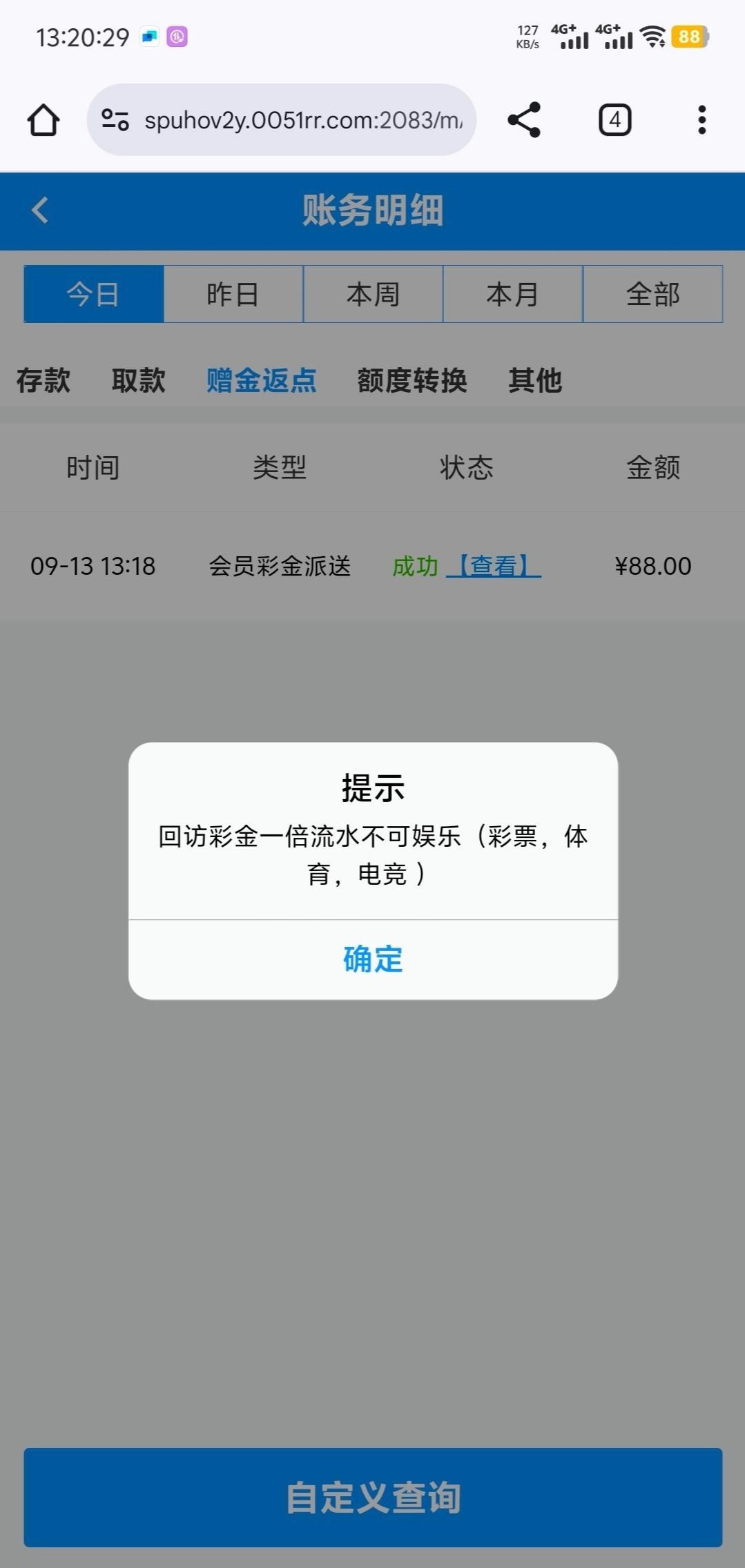This screenshot has height=1568, width=745.
Task: Open the browser tab switcher
Action: click(x=615, y=120)
